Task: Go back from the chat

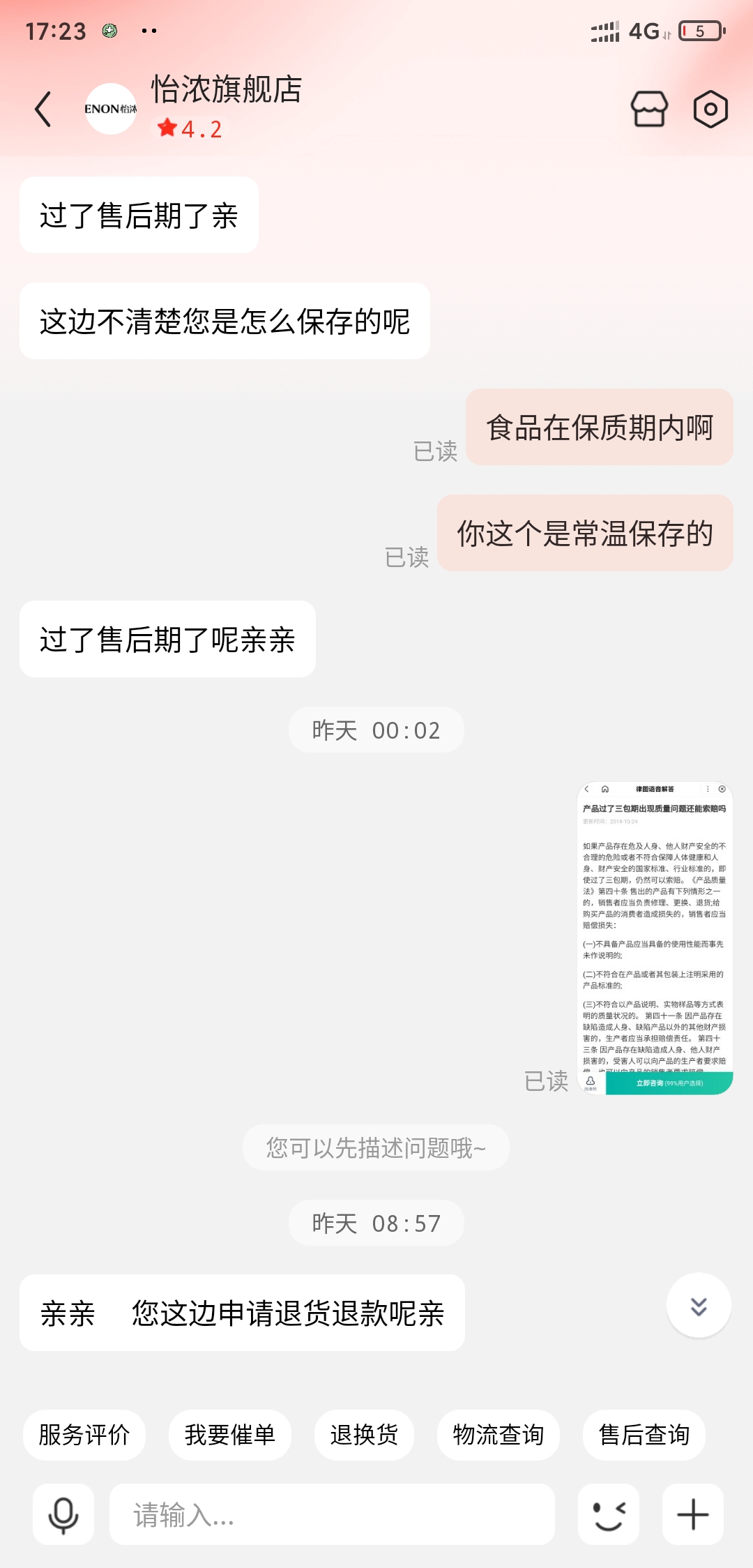Action: point(43,110)
